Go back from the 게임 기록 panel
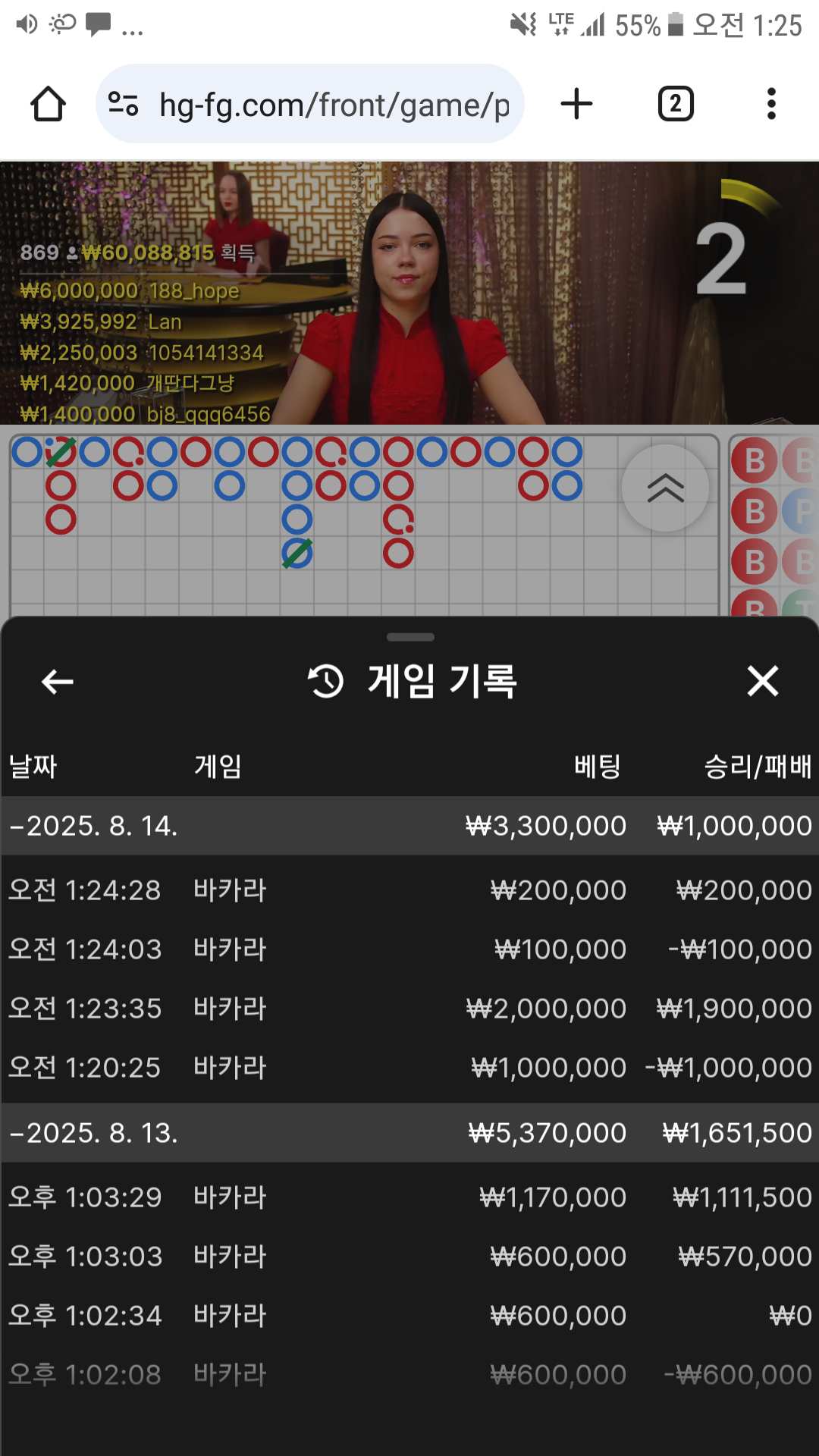This screenshot has width=819, height=1456. click(x=58, y=681)
